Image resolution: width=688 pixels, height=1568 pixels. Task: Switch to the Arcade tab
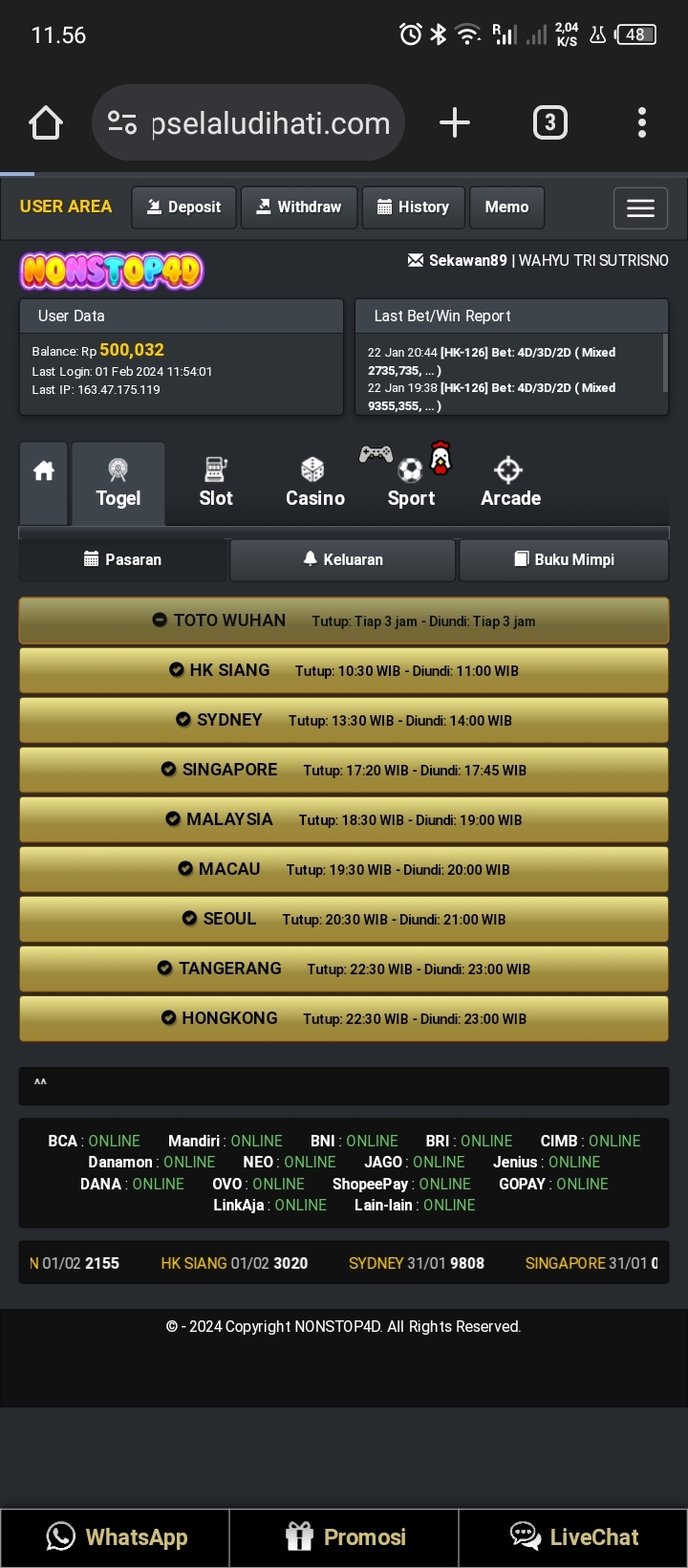click(510, 484)
